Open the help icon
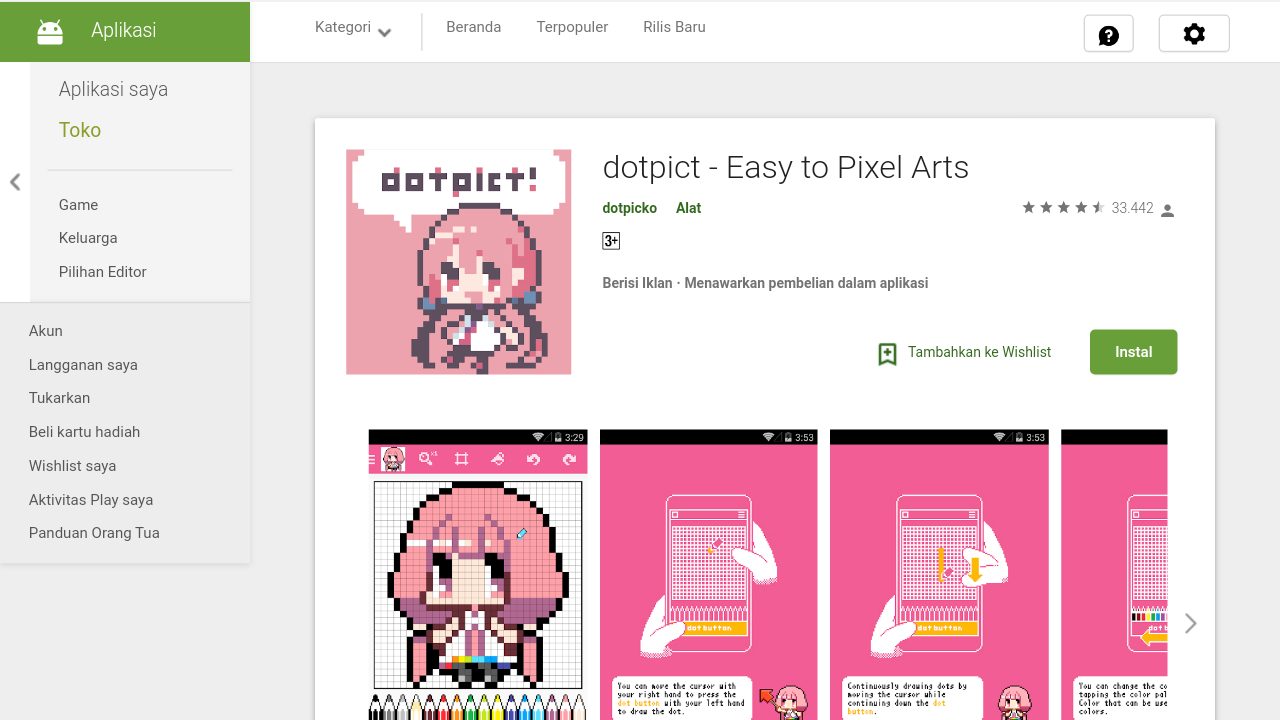The height and width of the screenshot is (720, 1280). 1108,35
